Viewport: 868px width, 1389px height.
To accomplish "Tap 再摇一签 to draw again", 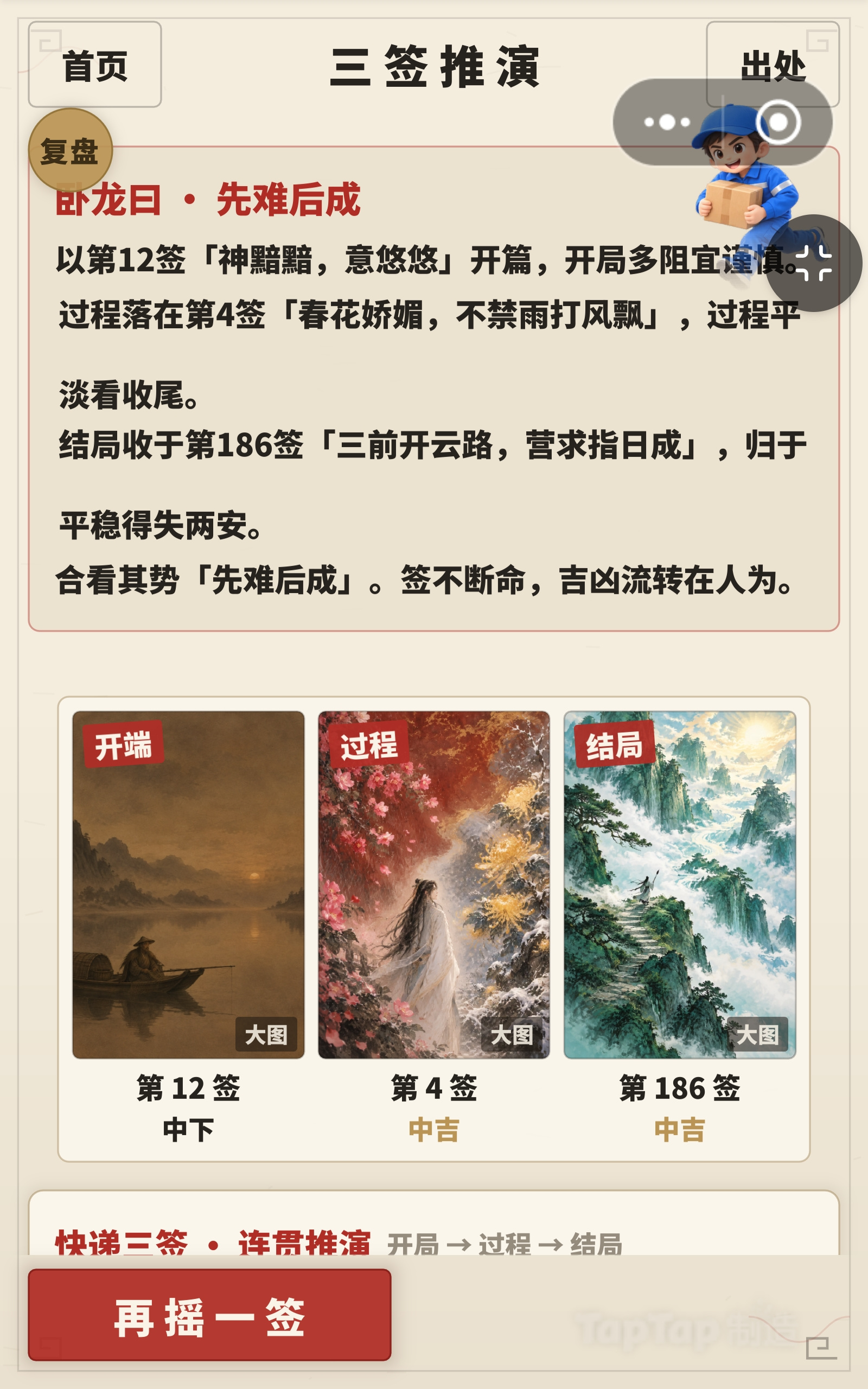I will (x=209, y=1314).
